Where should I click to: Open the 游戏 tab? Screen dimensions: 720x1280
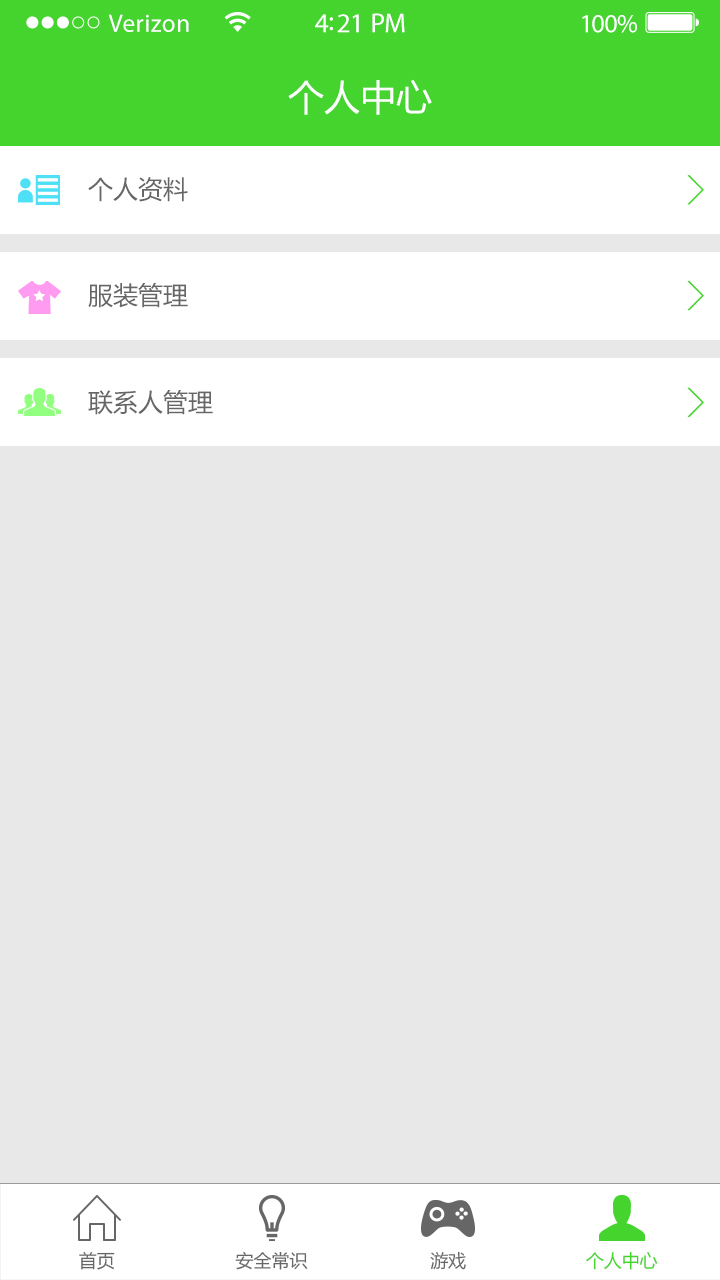point(448,1232)
